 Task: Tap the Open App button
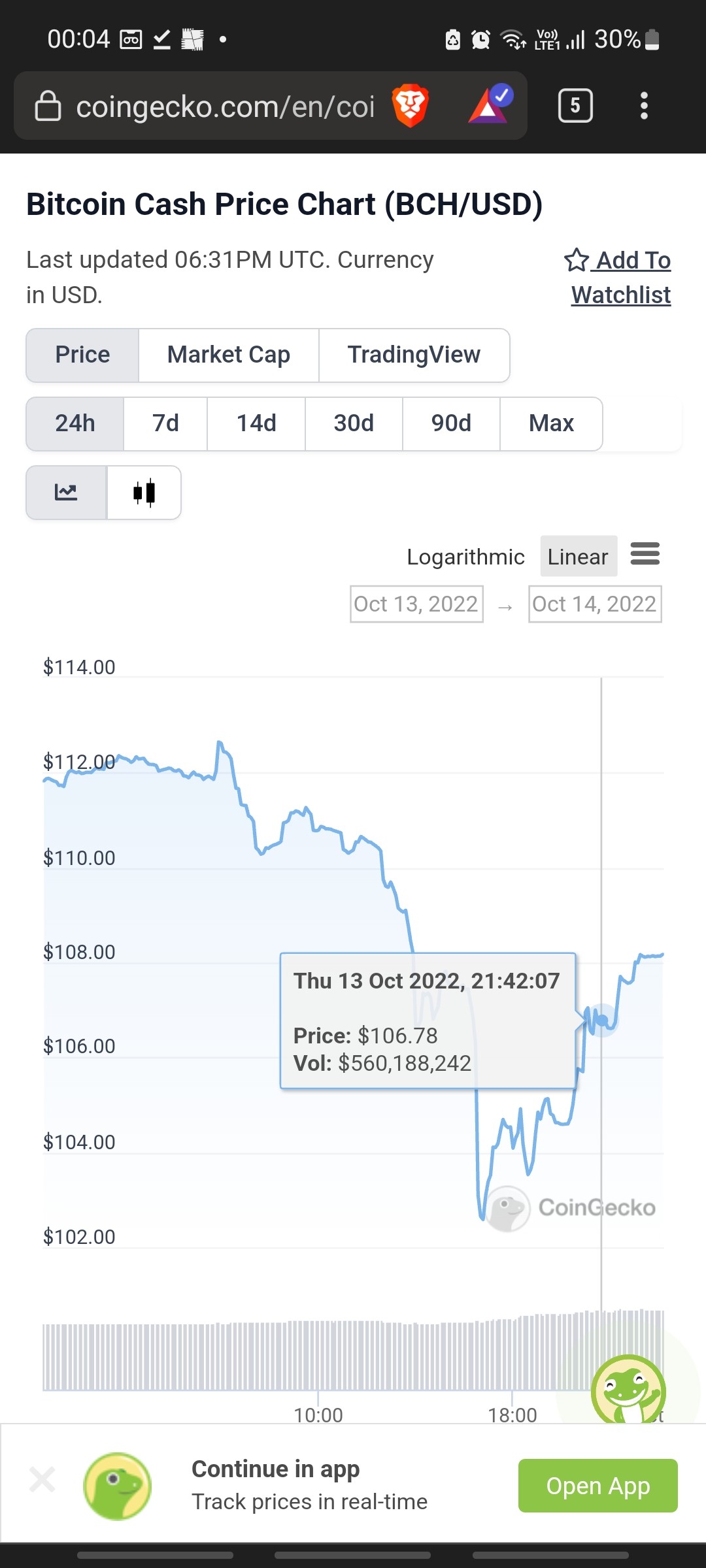pyautogui.click(x=598, y=1486)
